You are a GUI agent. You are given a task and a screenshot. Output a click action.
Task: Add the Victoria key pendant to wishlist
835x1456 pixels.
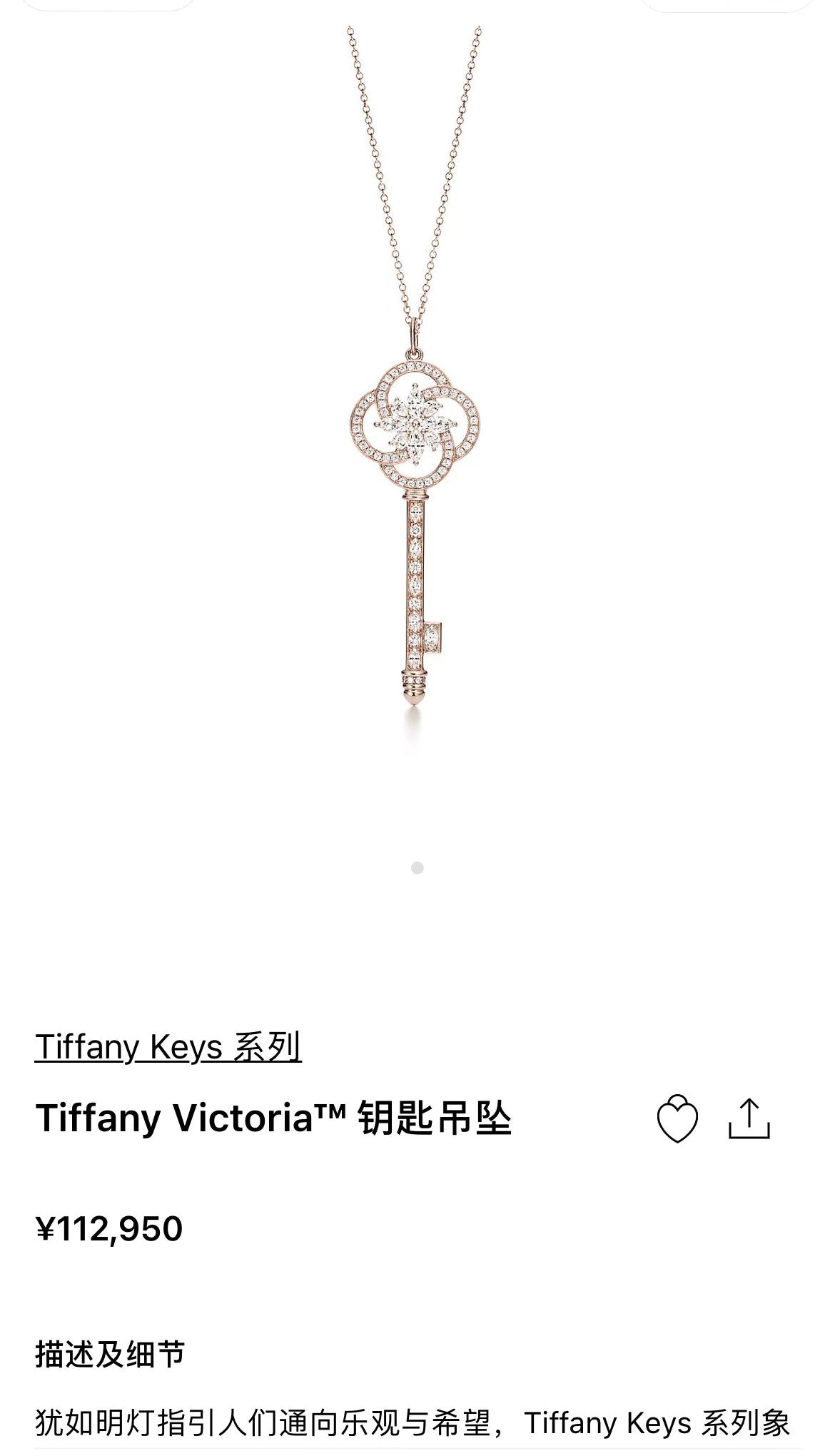tap(677, 1119)
